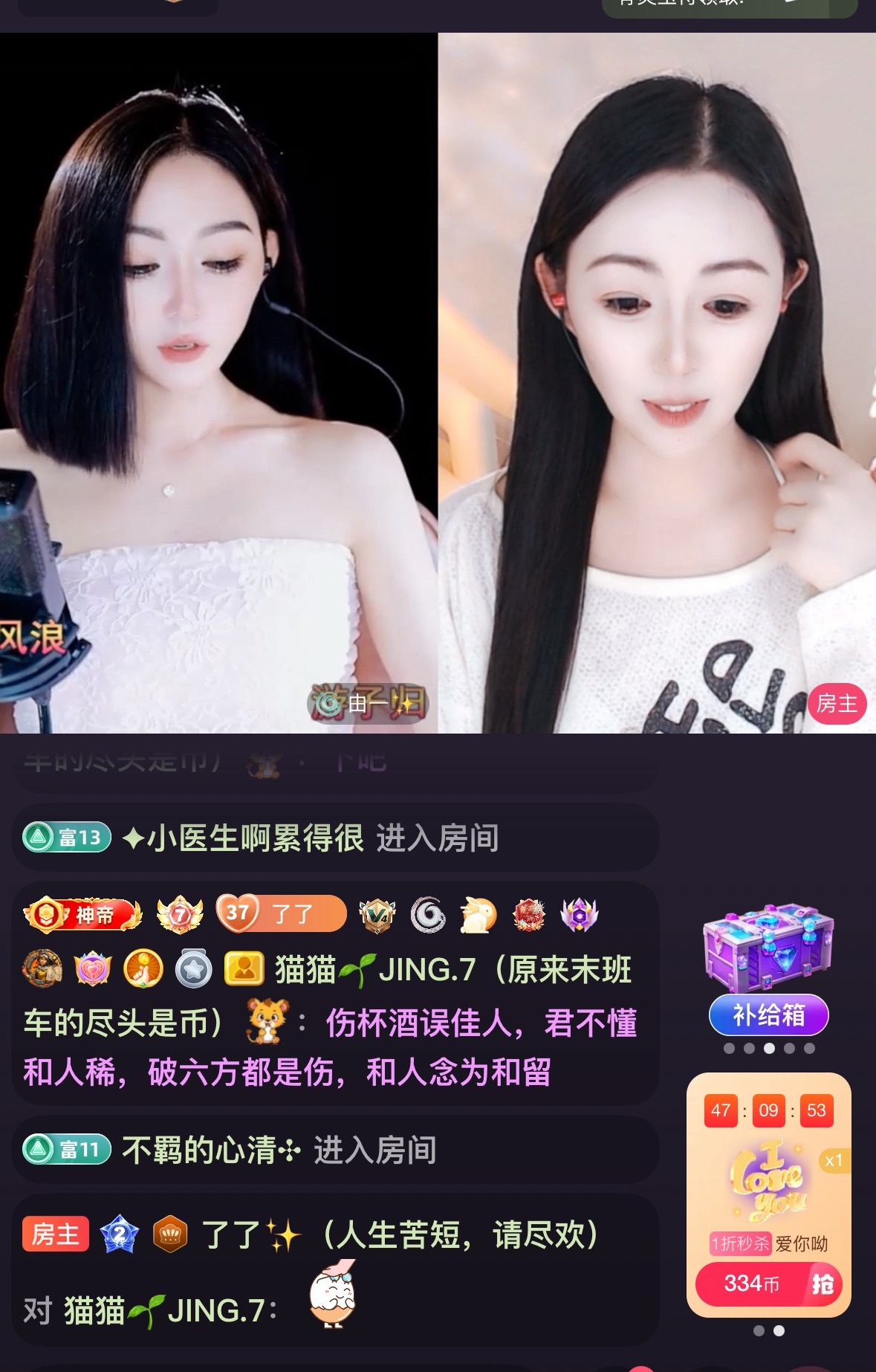This screenshot has height=1372, width=876.
Task: Open 小医生啊累得很 entry message
Action: pyautogui.click(x=334, y=838)
